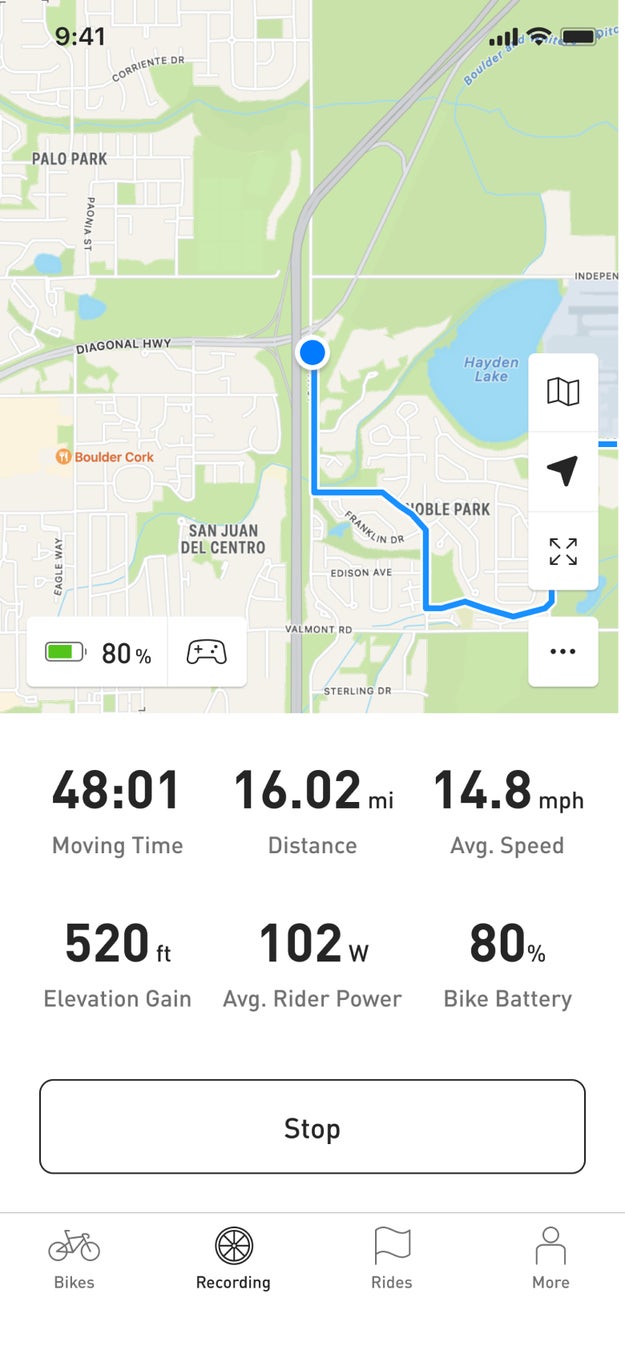Go to the Rides tab
625x1350 pixels.
coord(391,1260)
